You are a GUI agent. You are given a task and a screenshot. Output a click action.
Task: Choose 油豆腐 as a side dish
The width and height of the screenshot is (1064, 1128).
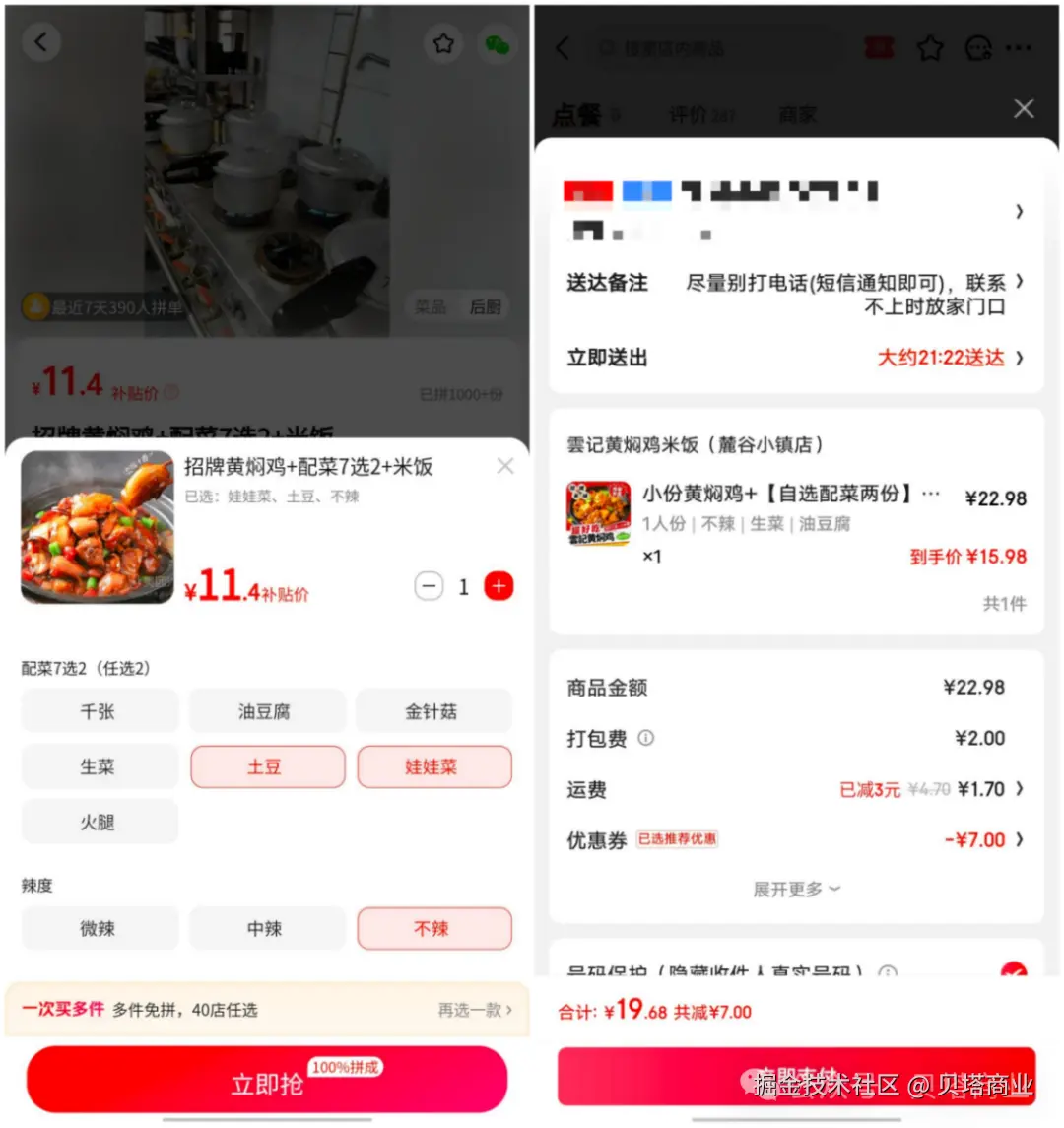tap(265, 711)
